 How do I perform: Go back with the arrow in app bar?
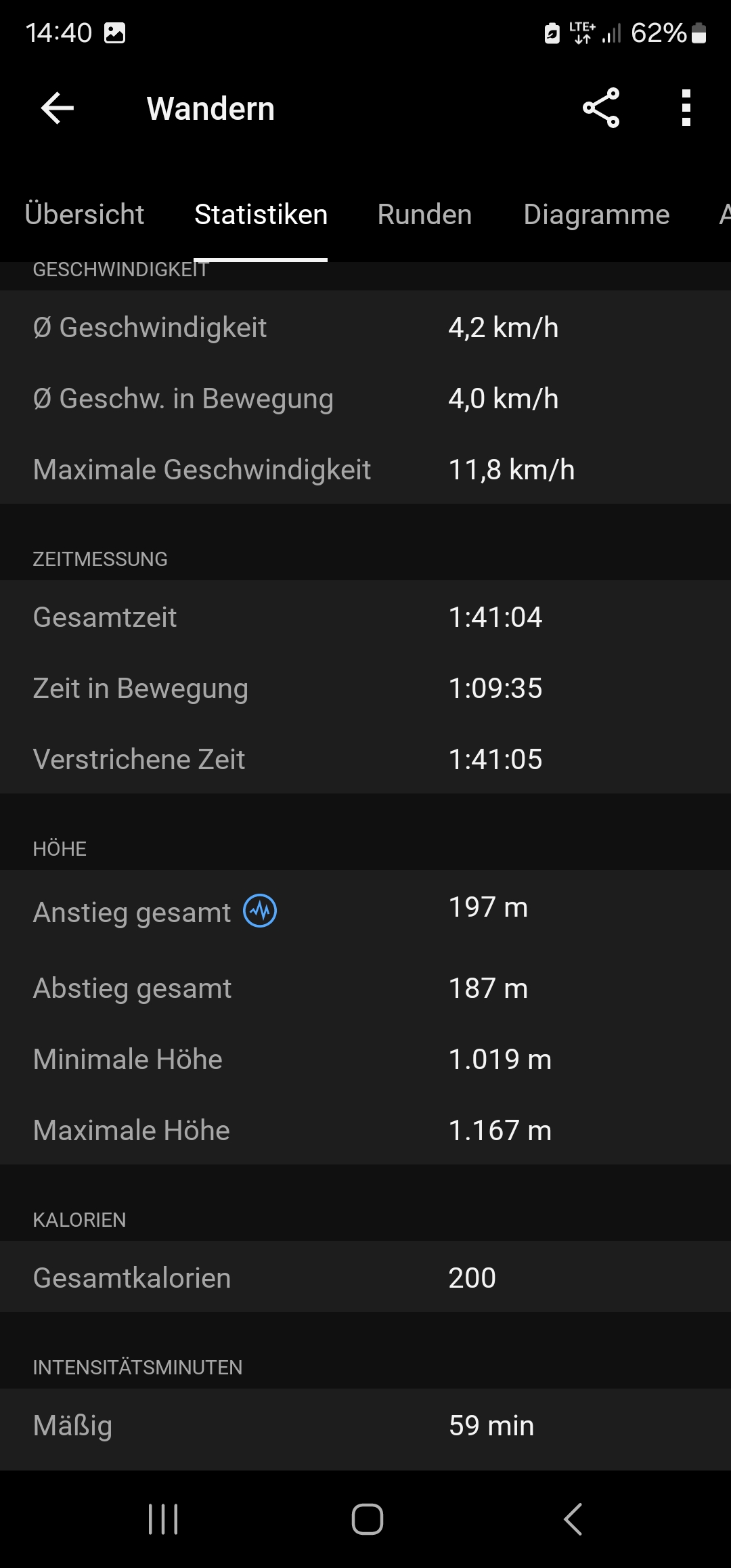point(58,108)
